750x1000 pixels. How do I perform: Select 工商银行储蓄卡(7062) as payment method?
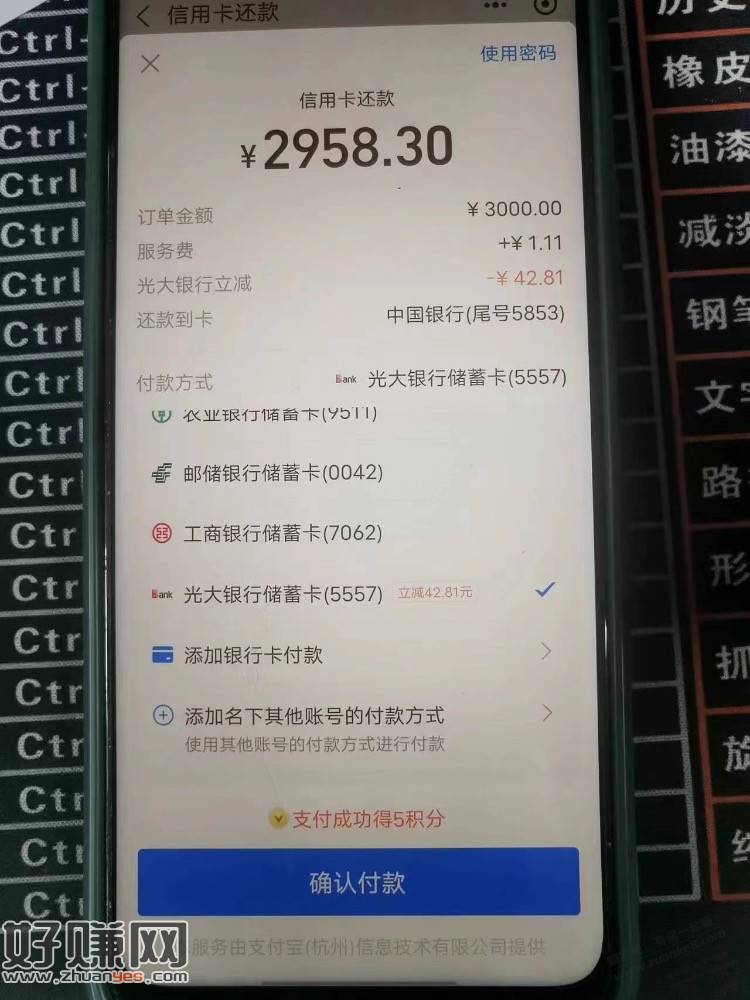click(x=283, y=533)
